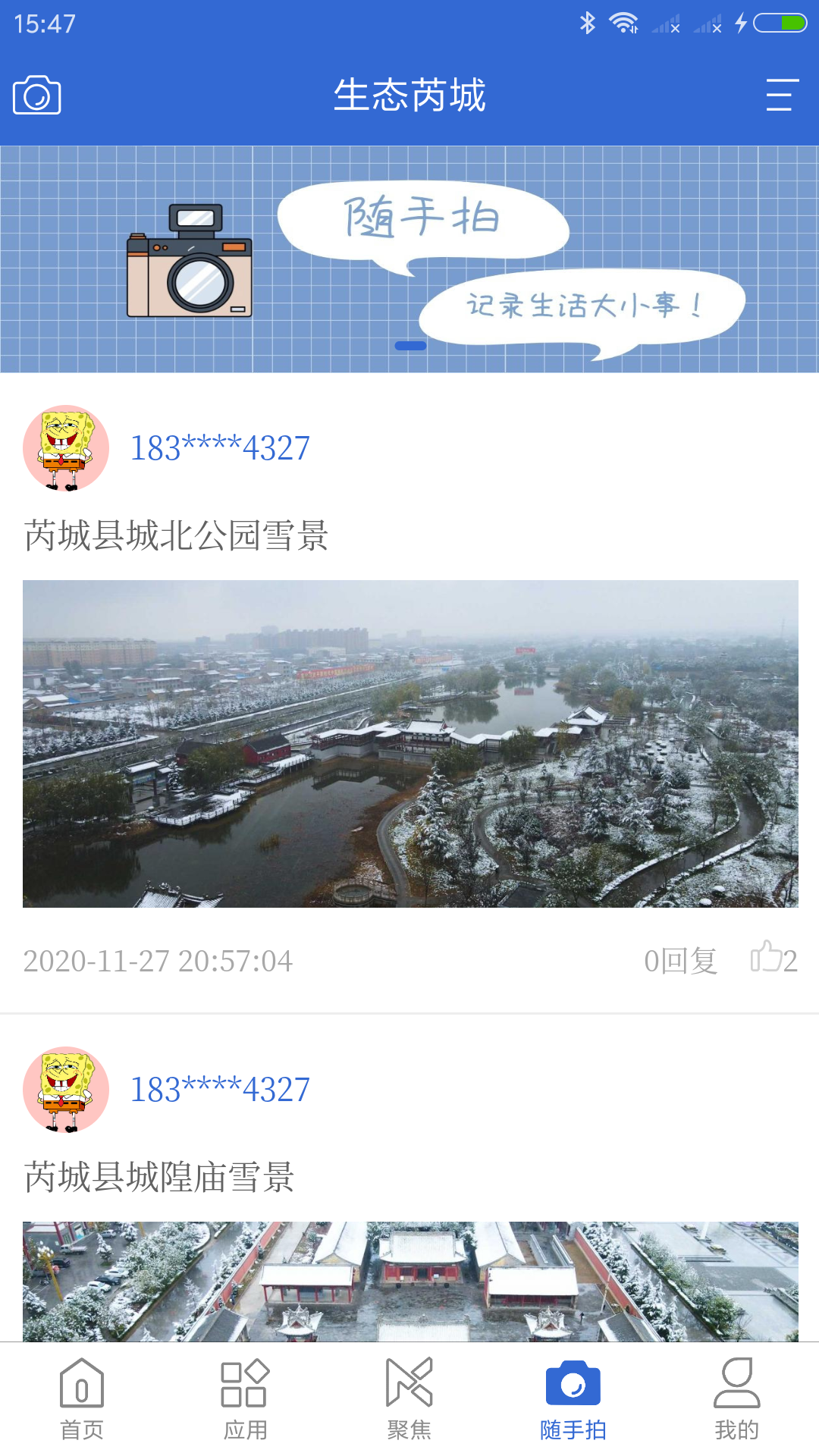Open the snowy park photo thumbnail

(409, 744)
